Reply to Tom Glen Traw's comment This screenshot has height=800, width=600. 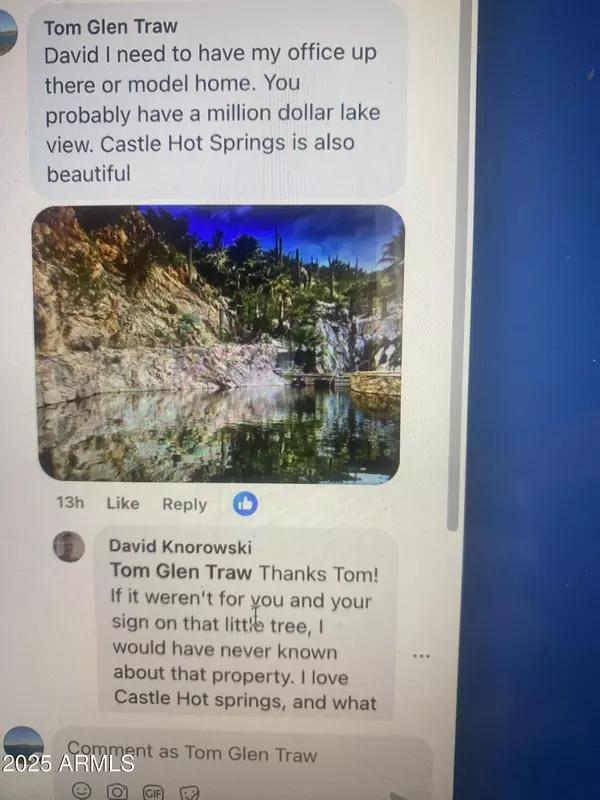click(x=184, y=504)
